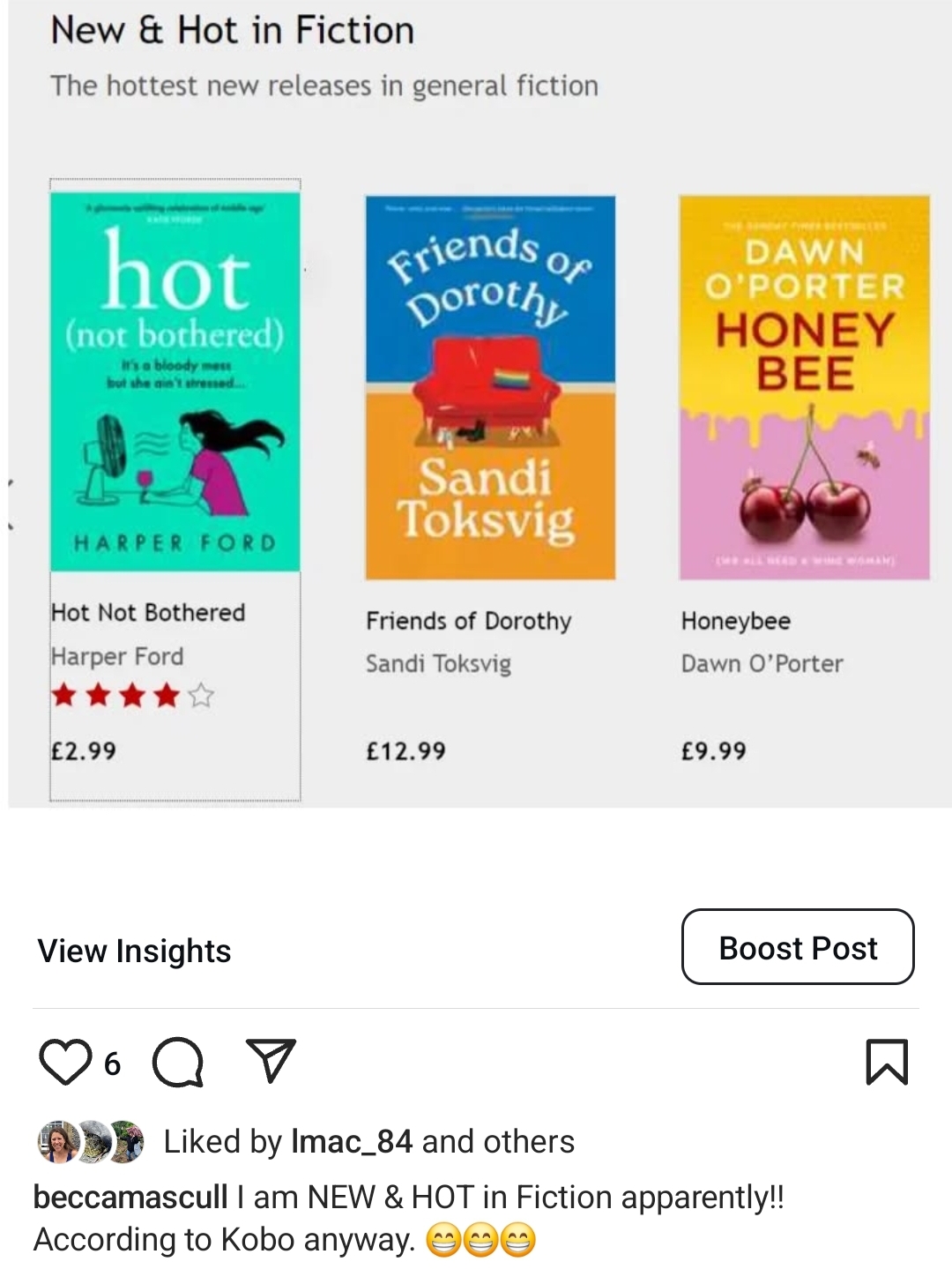Viewport: 952px width, 1269px height.
Task: Tap the Boost Post button
Action: (x=797, y=947)
